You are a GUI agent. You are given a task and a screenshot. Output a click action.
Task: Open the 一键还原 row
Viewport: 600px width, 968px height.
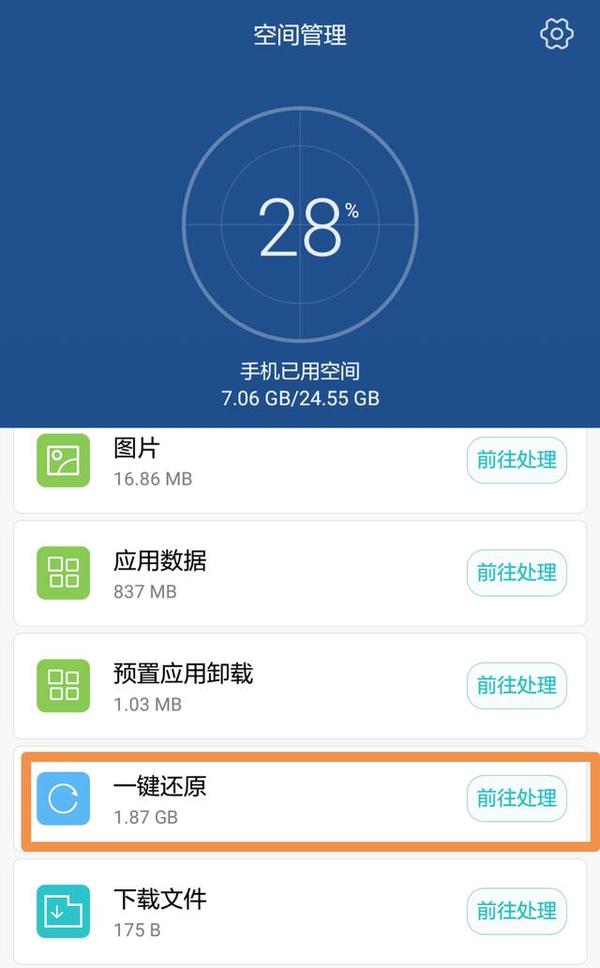(300, 798)
